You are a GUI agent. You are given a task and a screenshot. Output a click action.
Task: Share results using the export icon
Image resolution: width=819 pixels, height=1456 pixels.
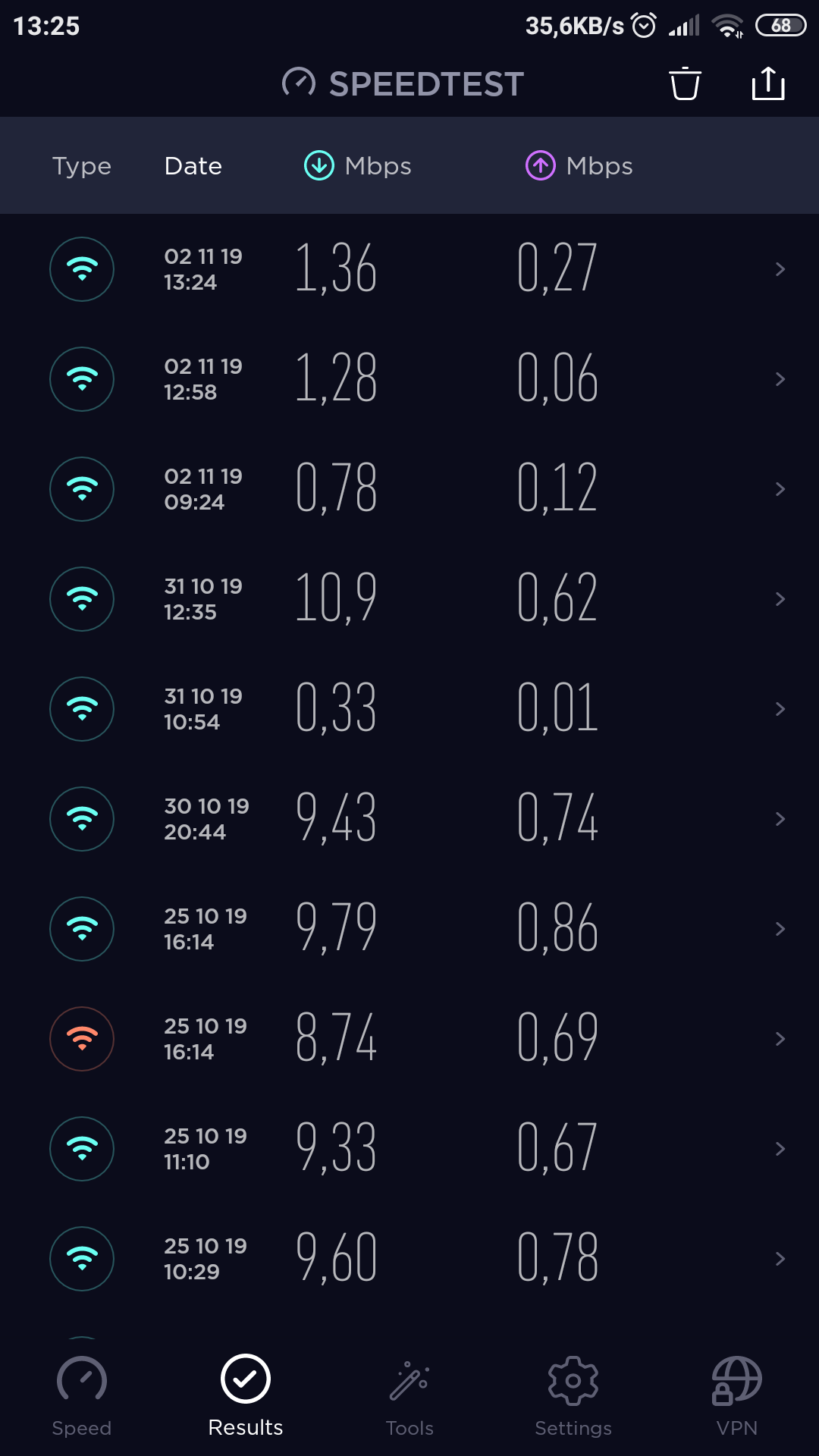768,83
